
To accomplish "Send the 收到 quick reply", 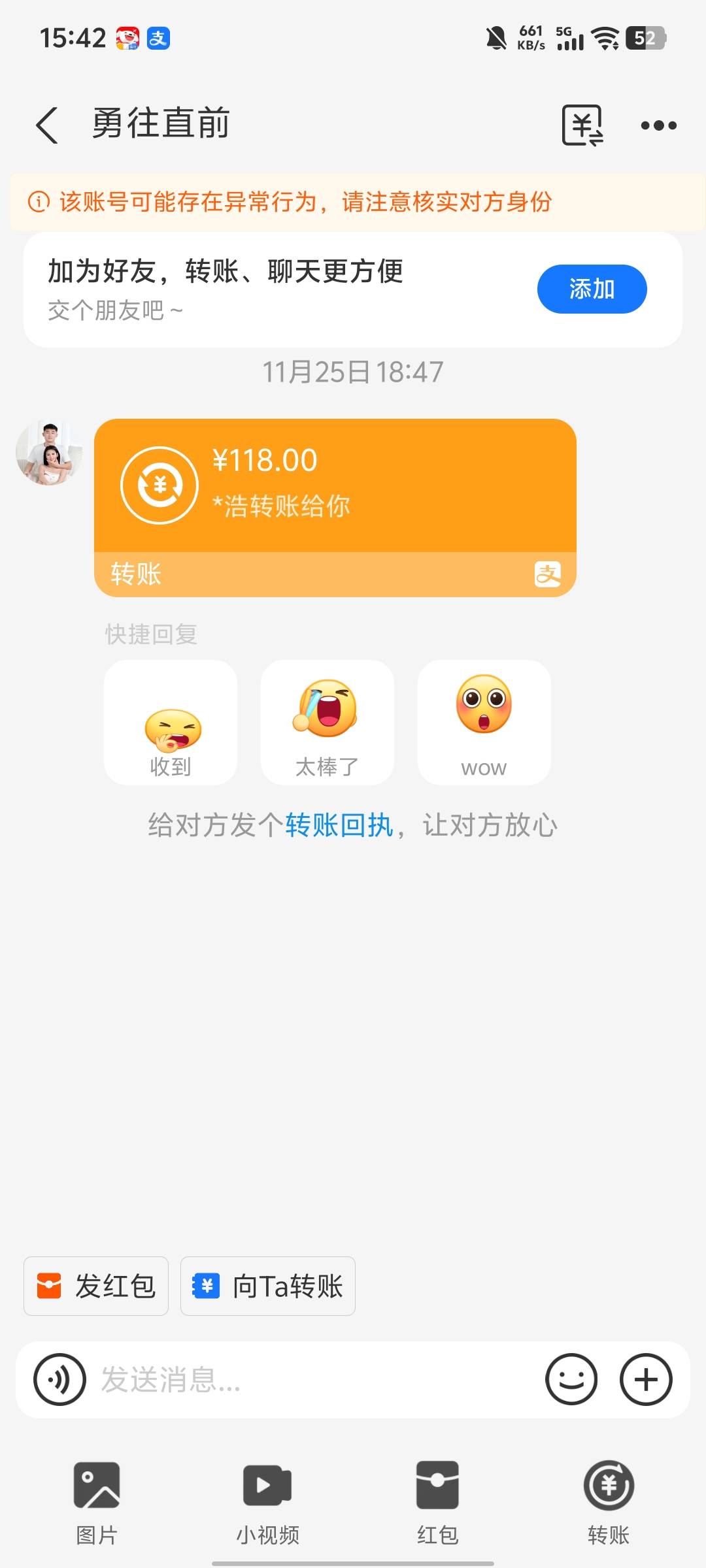I will (171, 723).
